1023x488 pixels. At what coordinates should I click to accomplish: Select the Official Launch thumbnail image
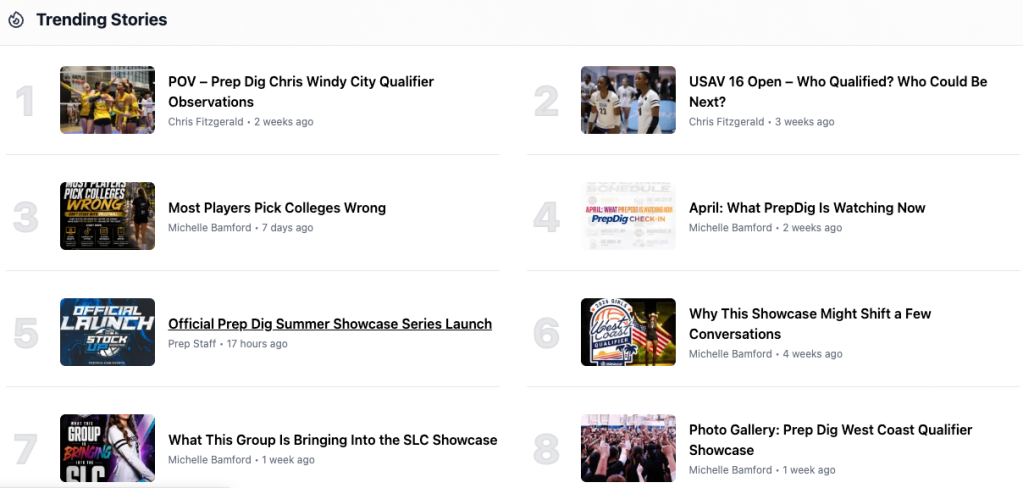click(x=107, y=332)
